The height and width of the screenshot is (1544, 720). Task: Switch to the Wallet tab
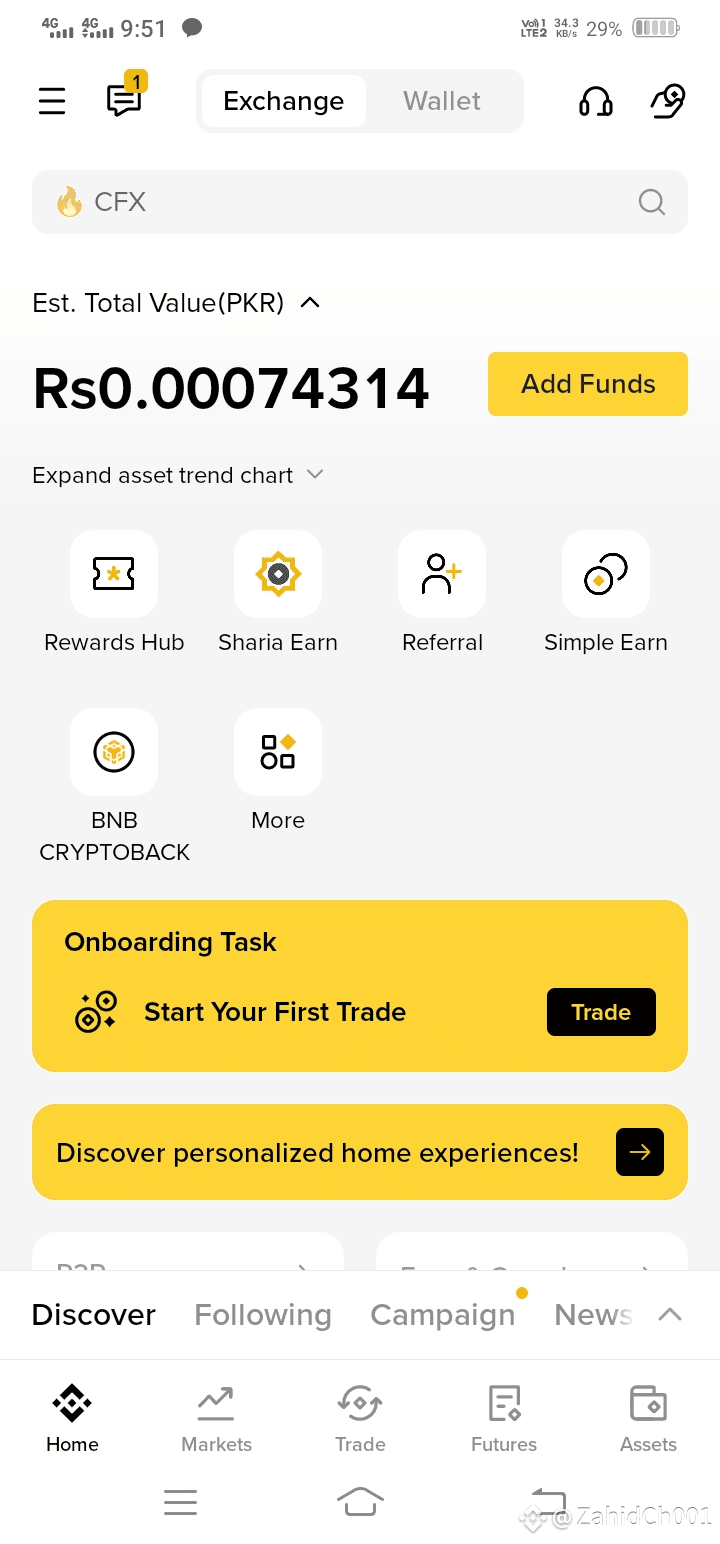(441, 101)
